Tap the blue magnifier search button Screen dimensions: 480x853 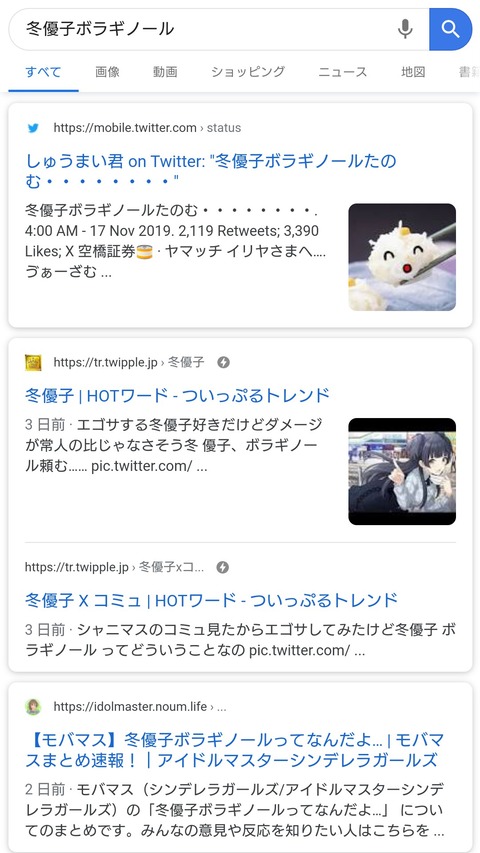451,29
